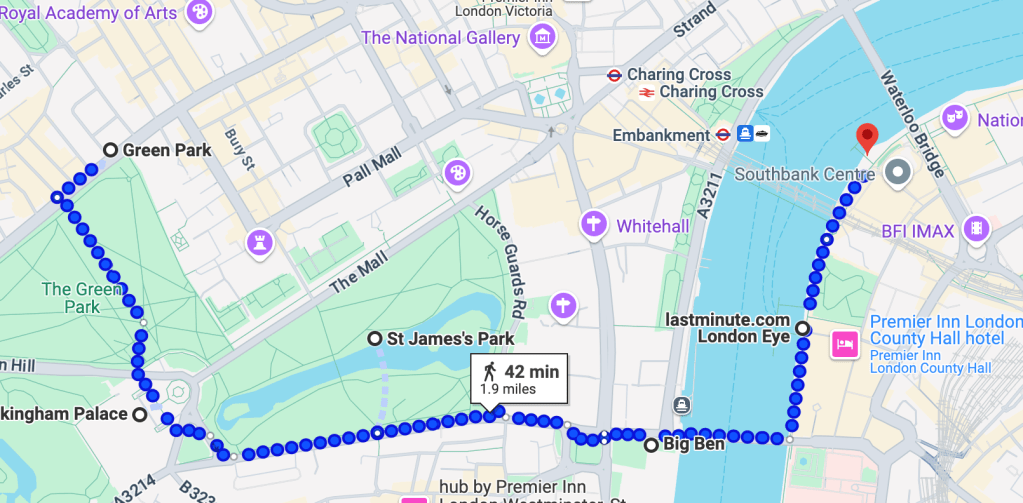Open the Whitehall place marker
1023x503 pixels.
(x=595, y=224)
